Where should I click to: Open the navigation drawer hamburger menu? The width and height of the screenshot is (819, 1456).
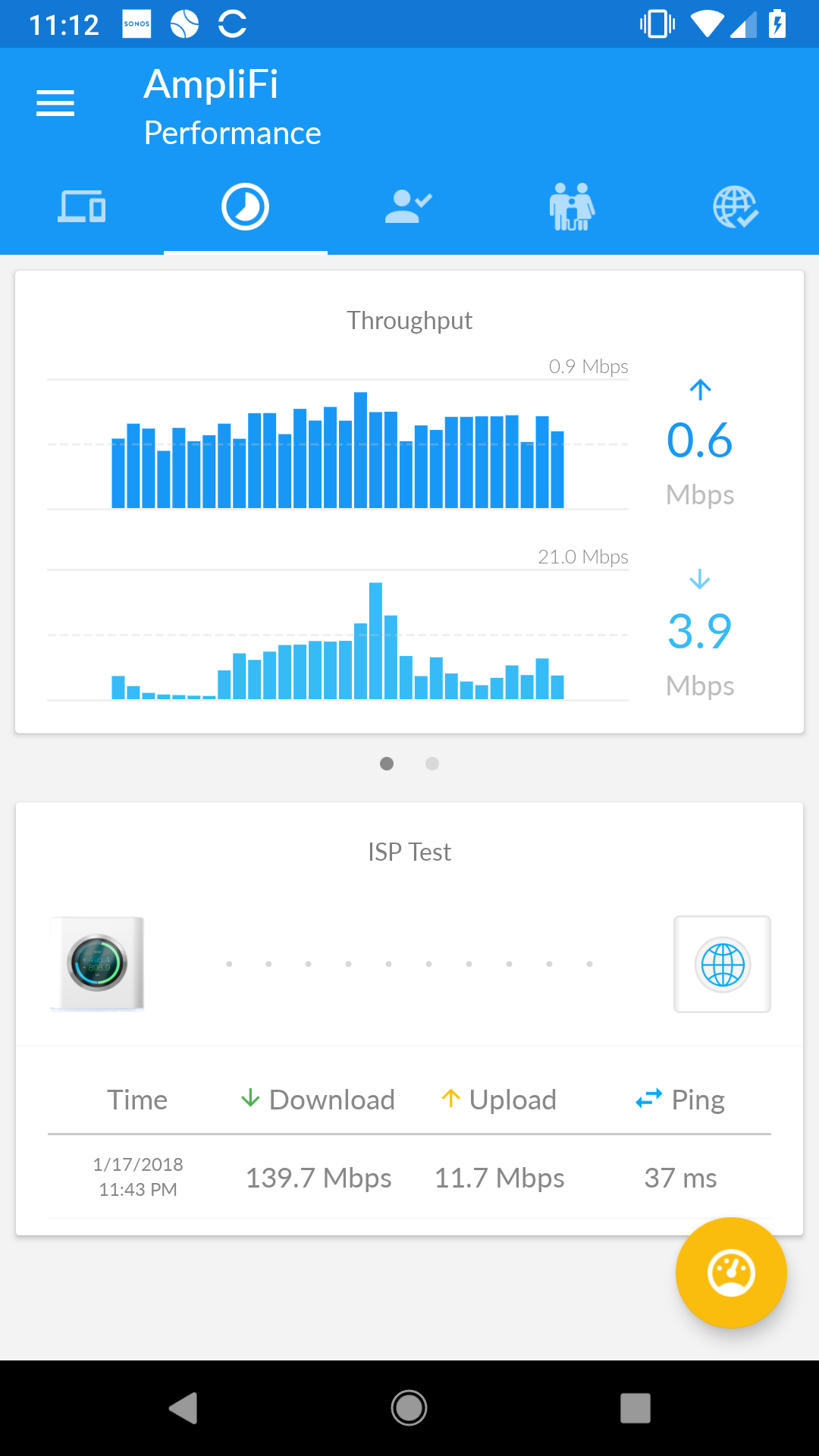pos(55,103)
